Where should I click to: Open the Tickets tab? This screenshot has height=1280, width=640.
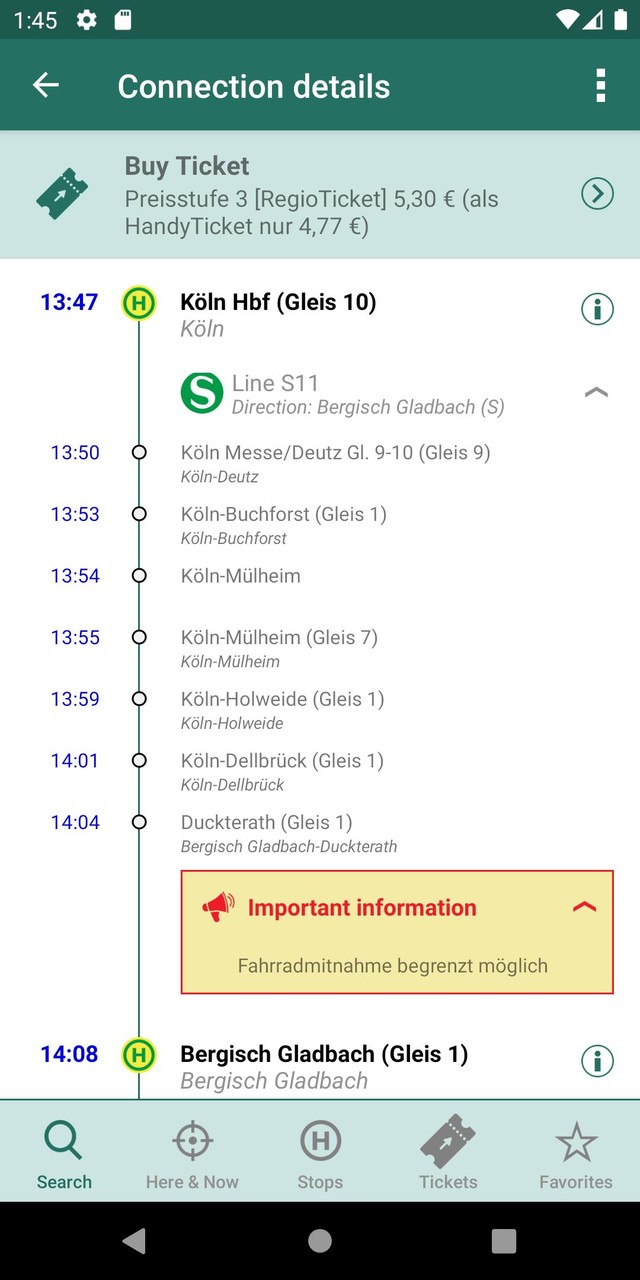point(448,1153)
